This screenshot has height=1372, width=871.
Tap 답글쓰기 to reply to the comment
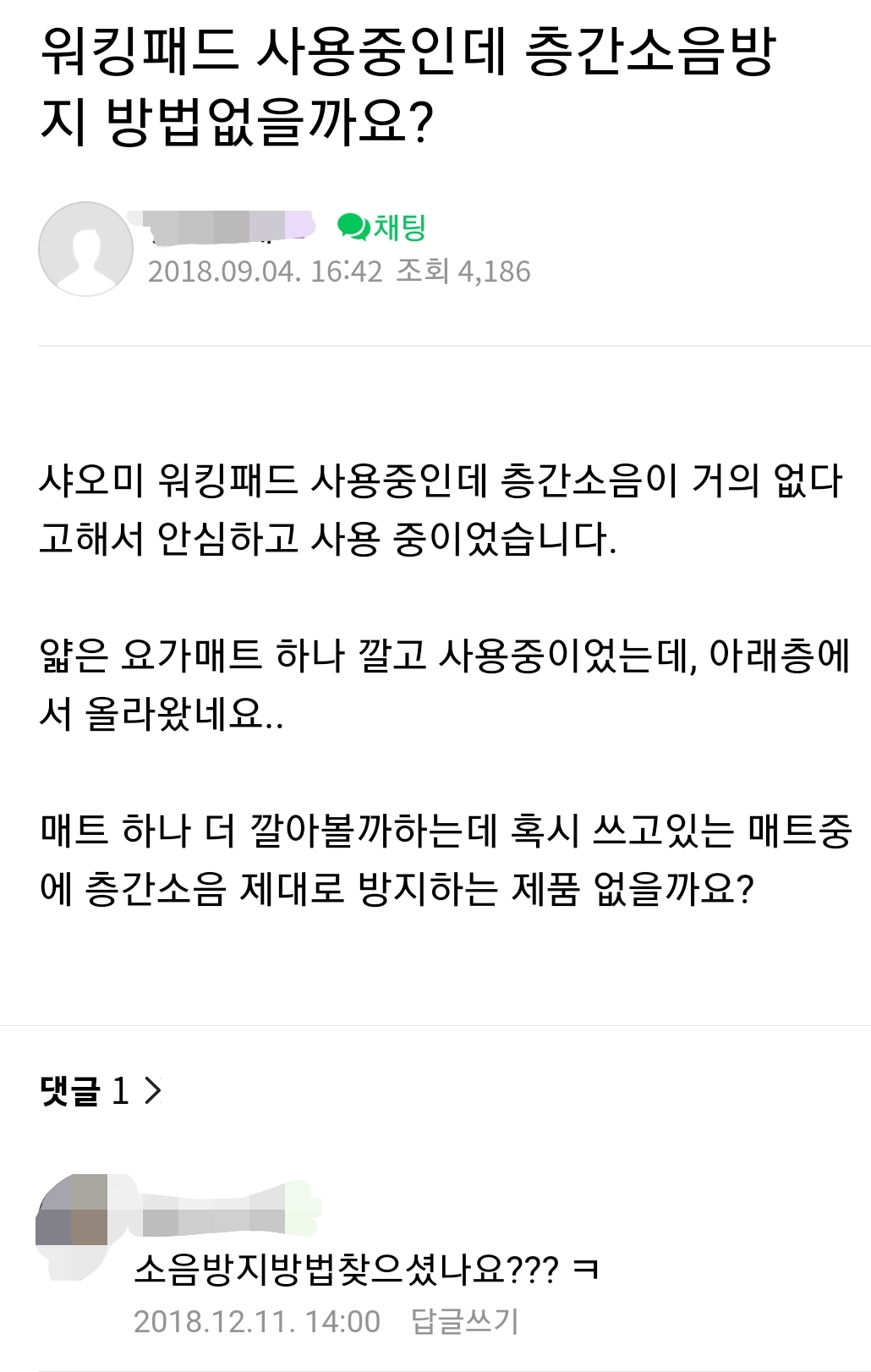[x=464, y=1320]
